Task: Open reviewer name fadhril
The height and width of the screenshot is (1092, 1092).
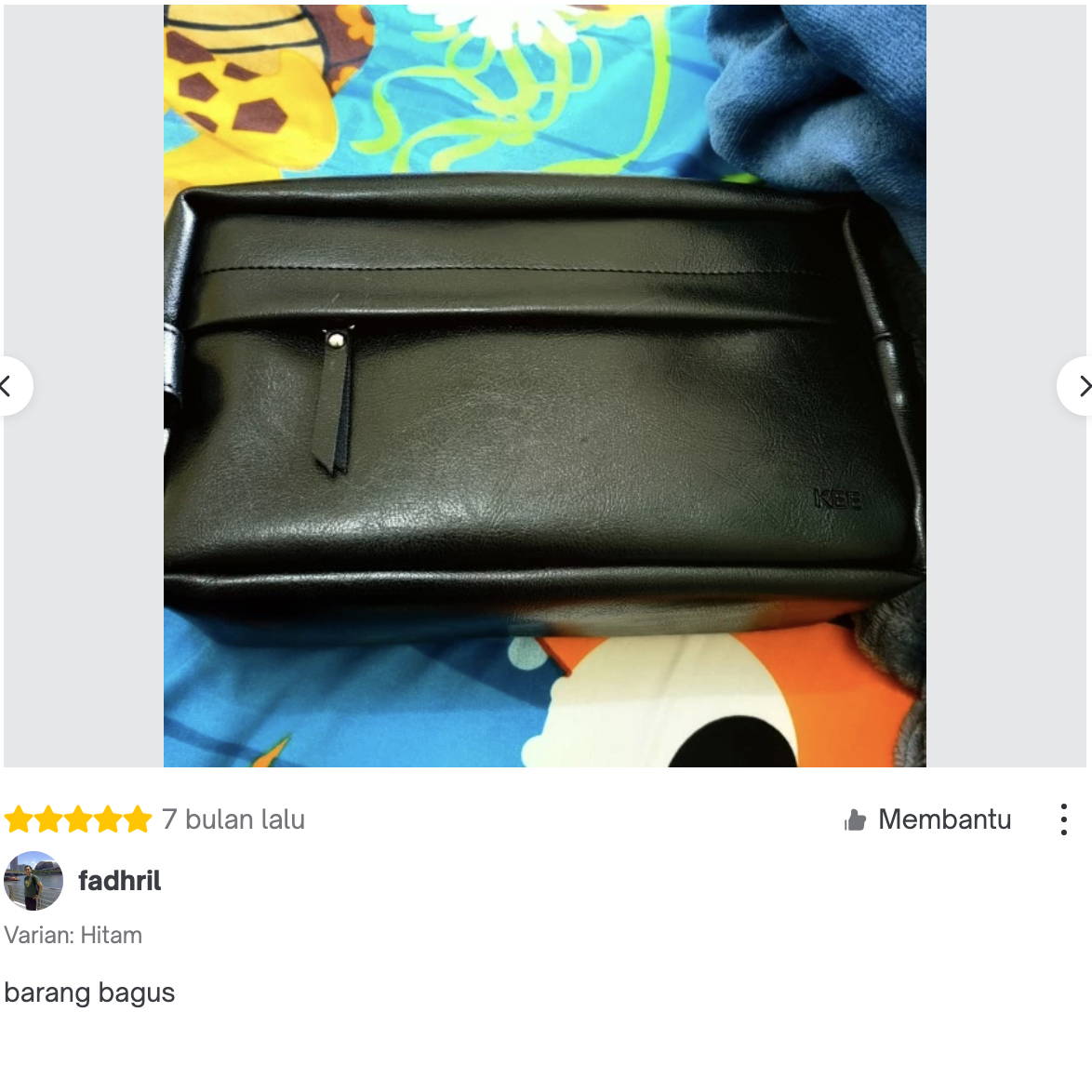Action: 119,880
